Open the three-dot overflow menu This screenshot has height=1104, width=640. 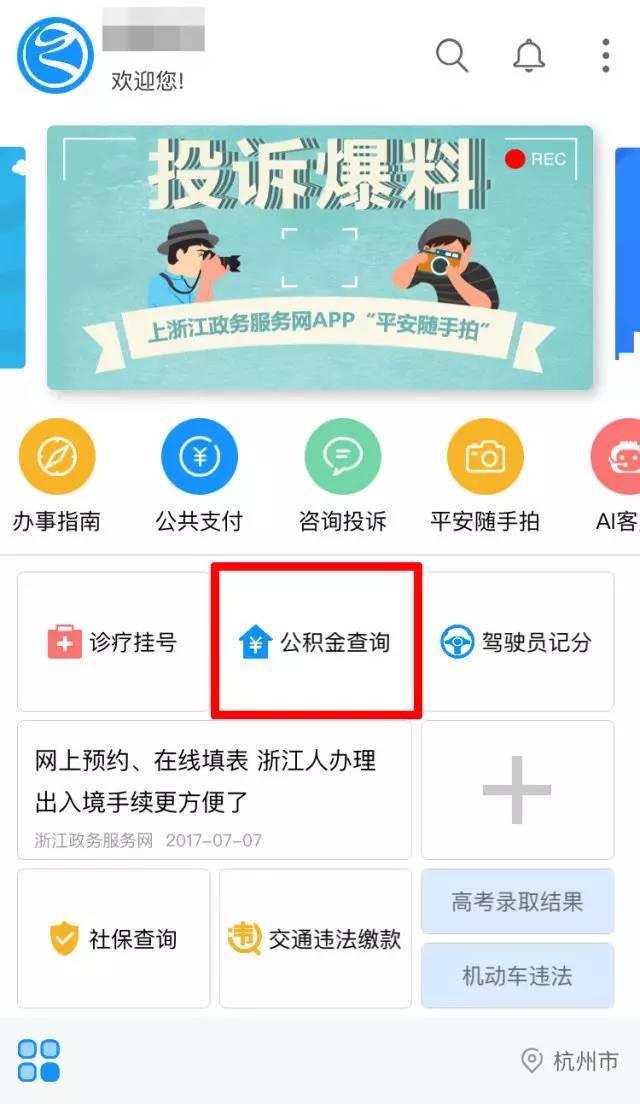click(606, 55)
